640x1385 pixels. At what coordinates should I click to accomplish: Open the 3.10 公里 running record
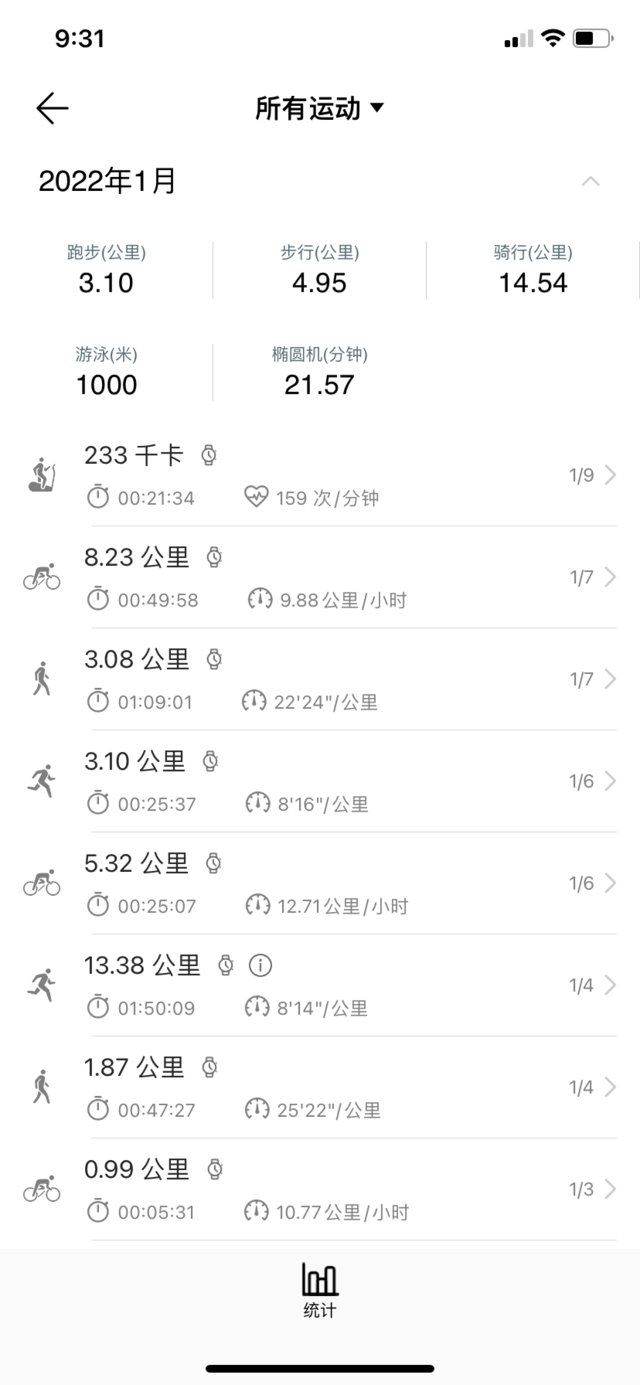[320, 781]
